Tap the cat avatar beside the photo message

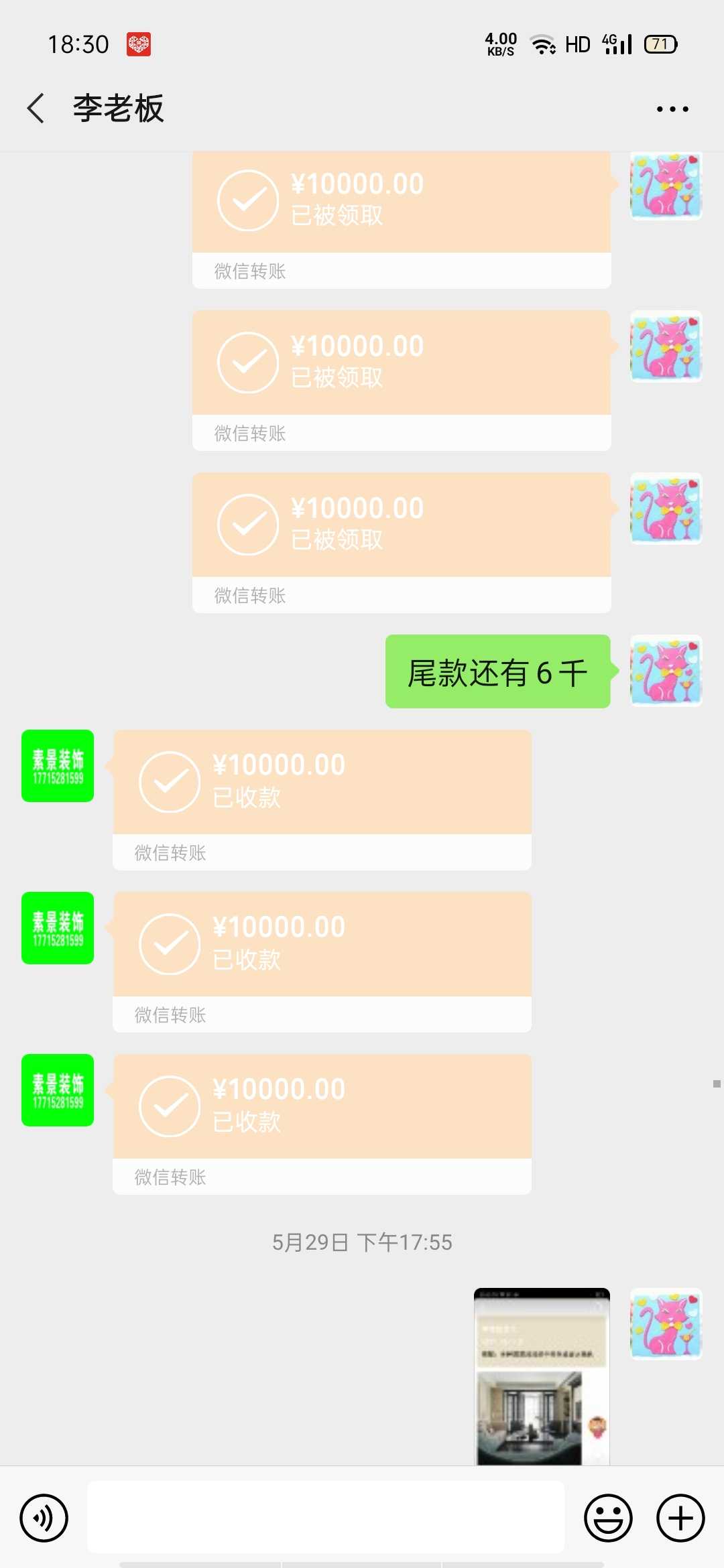point(666,1323)
